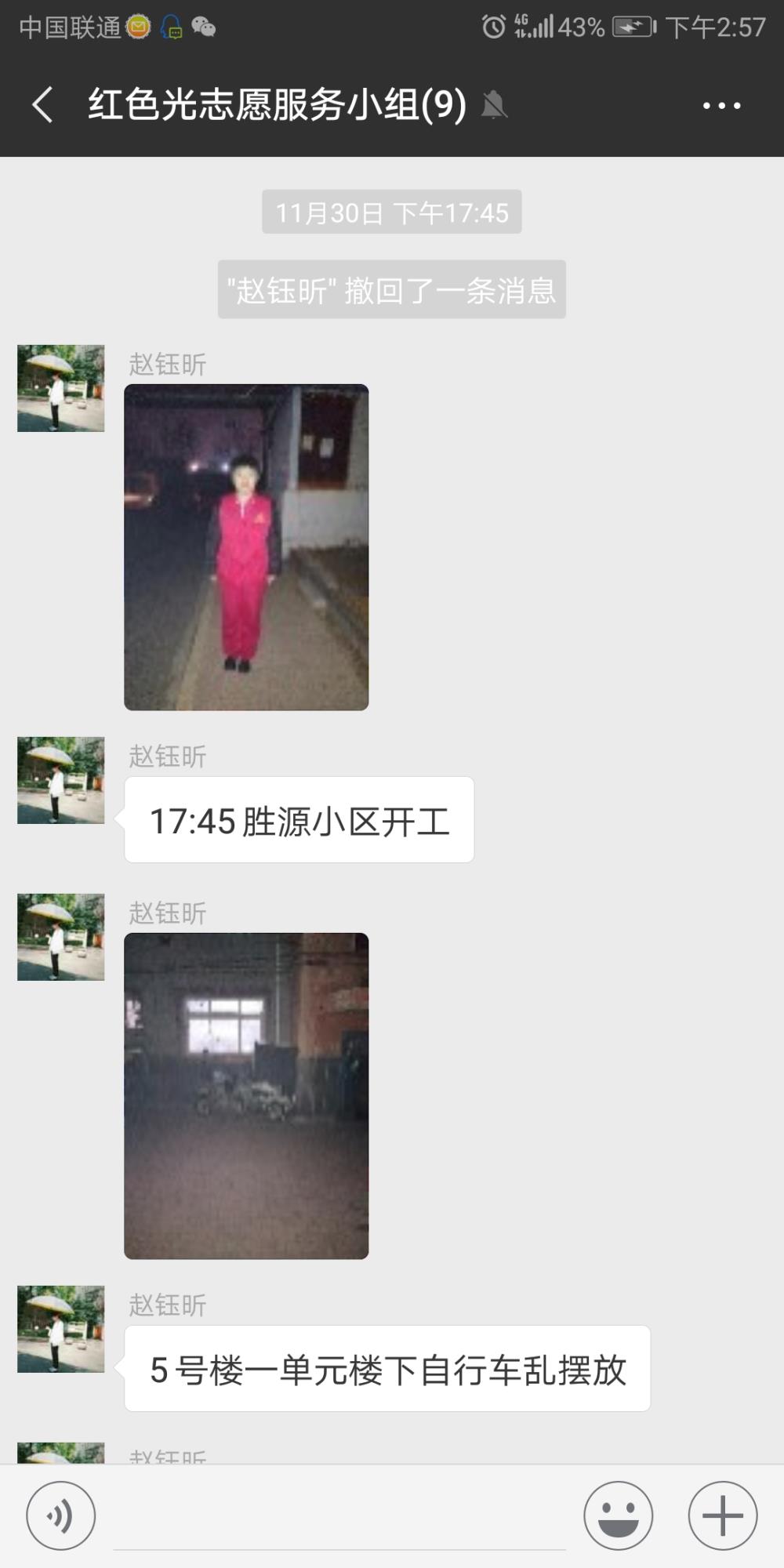Open the plus attachments menu
Viewport: 784px width, 1568px height.
(723, 1515)
